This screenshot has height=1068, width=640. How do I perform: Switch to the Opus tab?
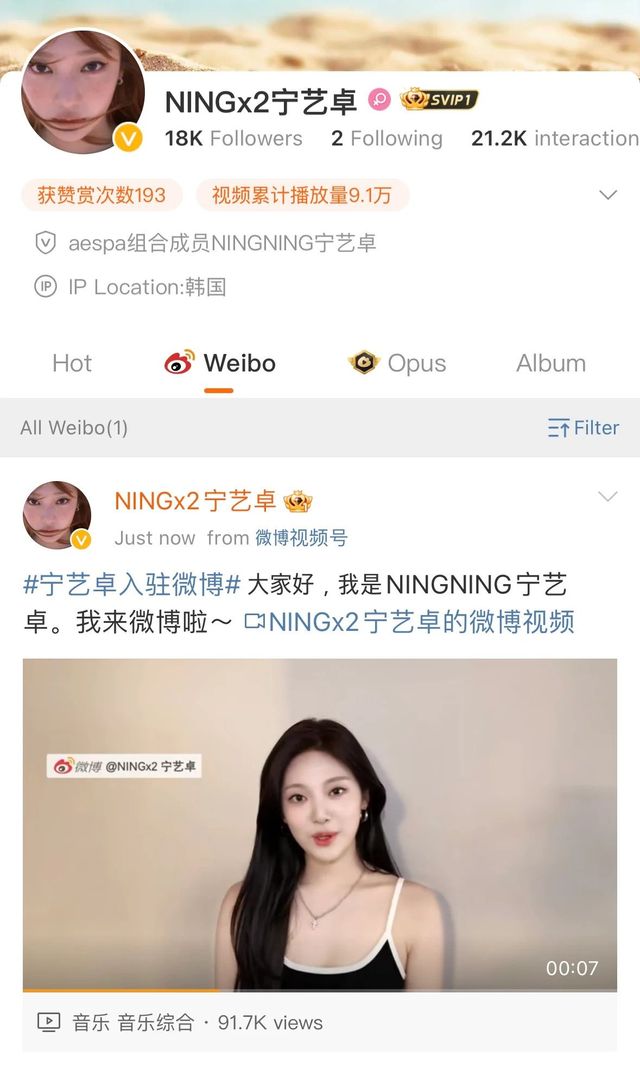[x=397, y=363]
